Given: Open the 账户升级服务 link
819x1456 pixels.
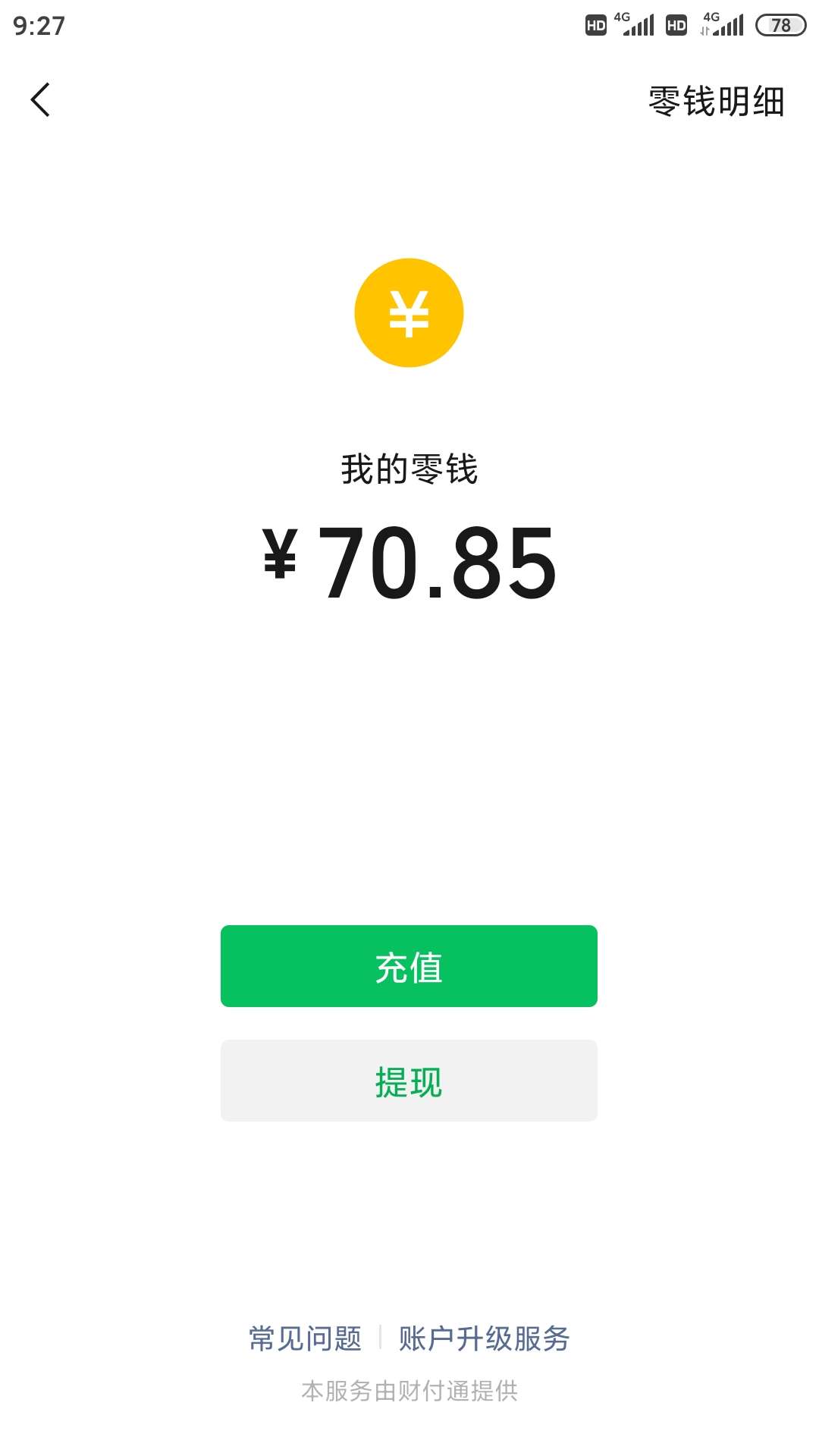Looking at the screenshot, I should click(x=484, y=1338).
